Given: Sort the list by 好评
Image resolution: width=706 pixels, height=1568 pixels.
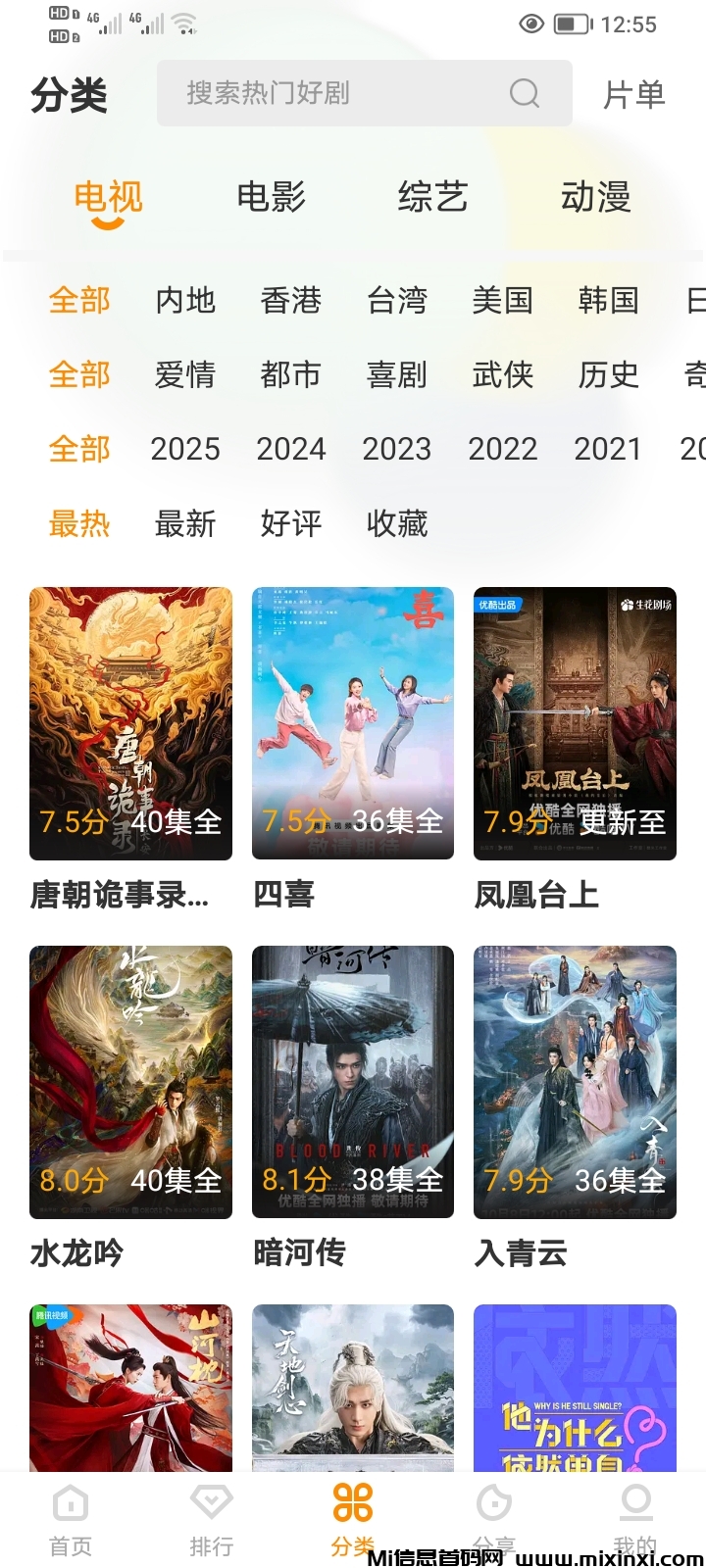Looking at the screenshot, I should [x=291, y=523].
